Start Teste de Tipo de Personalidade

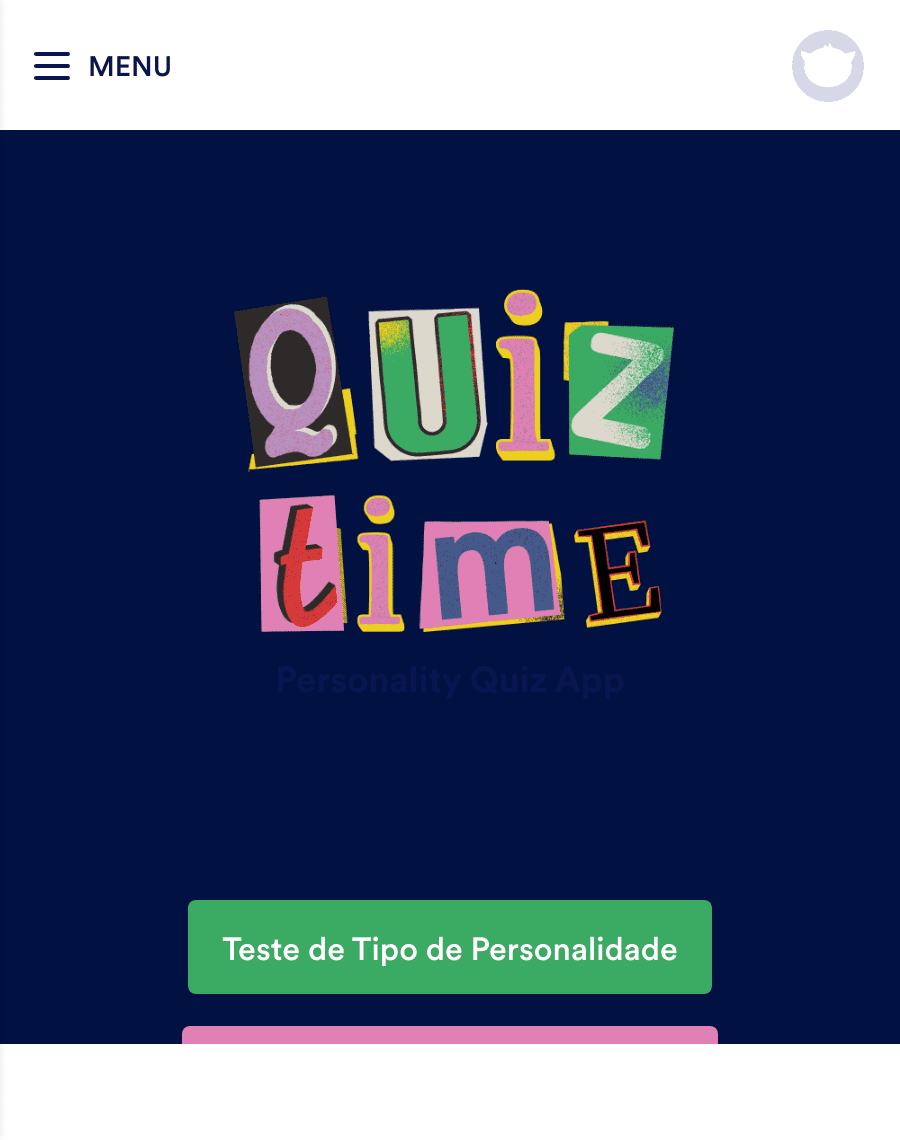(450, 947)
